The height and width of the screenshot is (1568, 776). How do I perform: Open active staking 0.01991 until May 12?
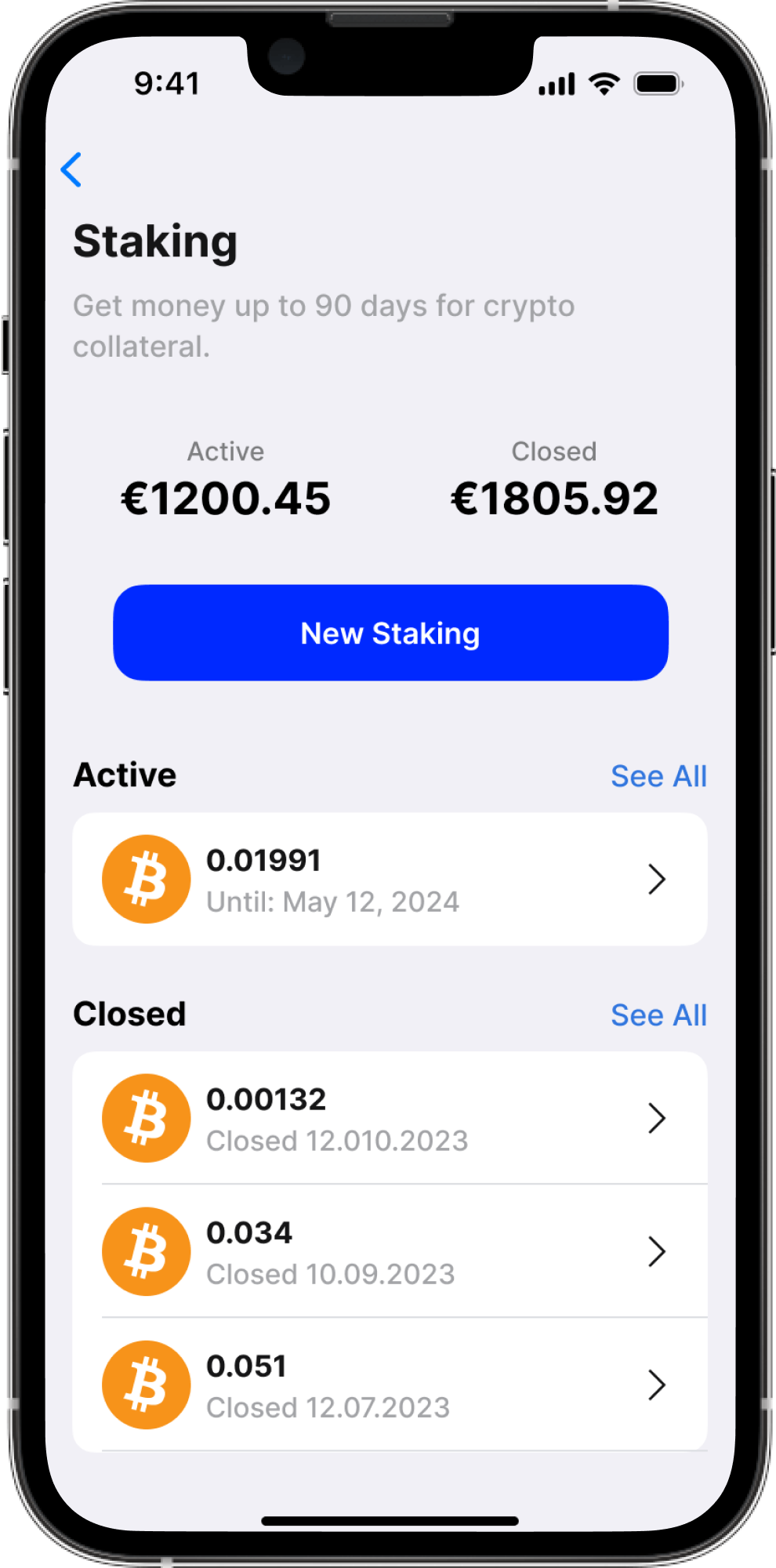(390, 879)
